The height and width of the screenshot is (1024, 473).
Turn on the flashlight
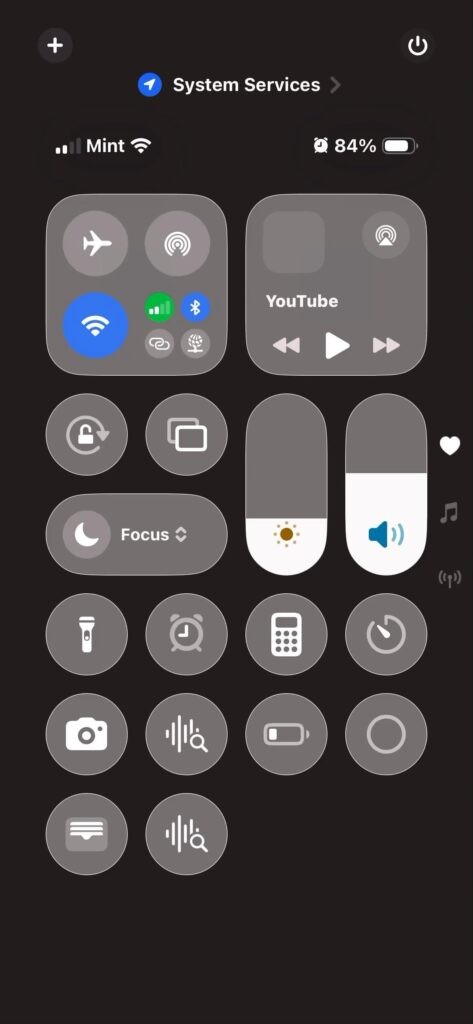coord(87,634)
